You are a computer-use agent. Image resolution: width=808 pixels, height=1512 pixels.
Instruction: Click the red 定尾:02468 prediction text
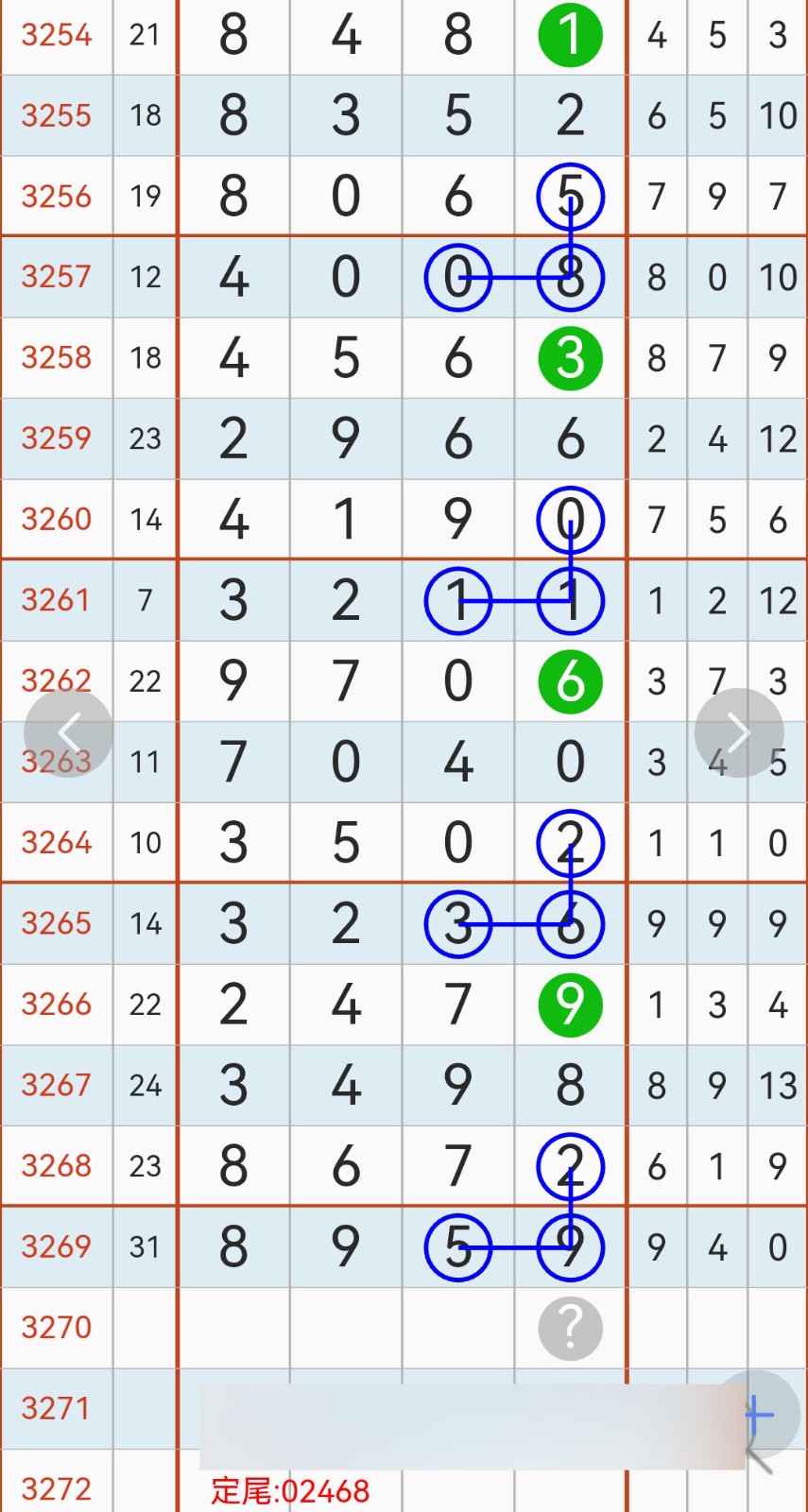(x=290, y=1490)
